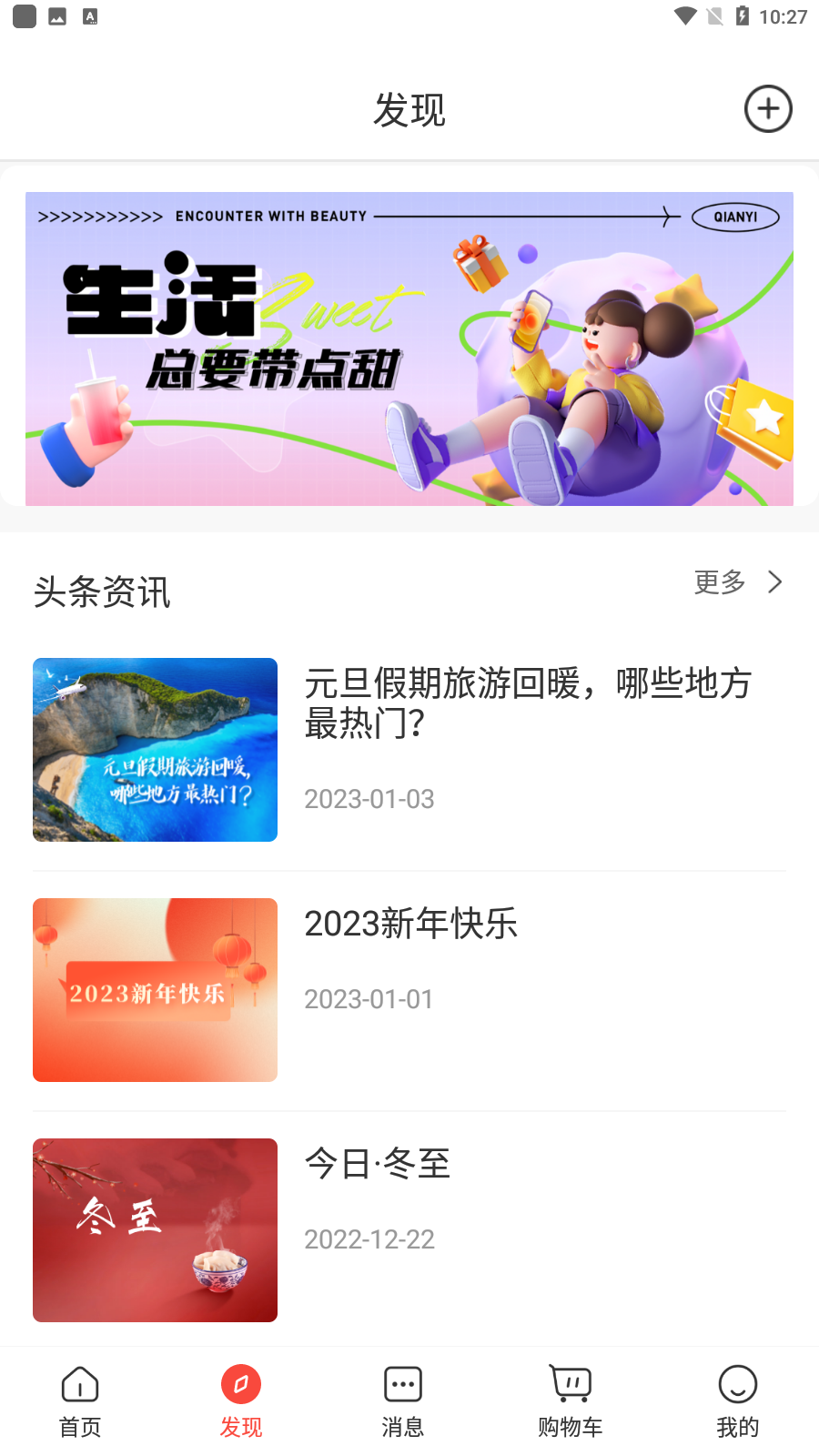Tap the 发现 page title

tap(409, 108)
